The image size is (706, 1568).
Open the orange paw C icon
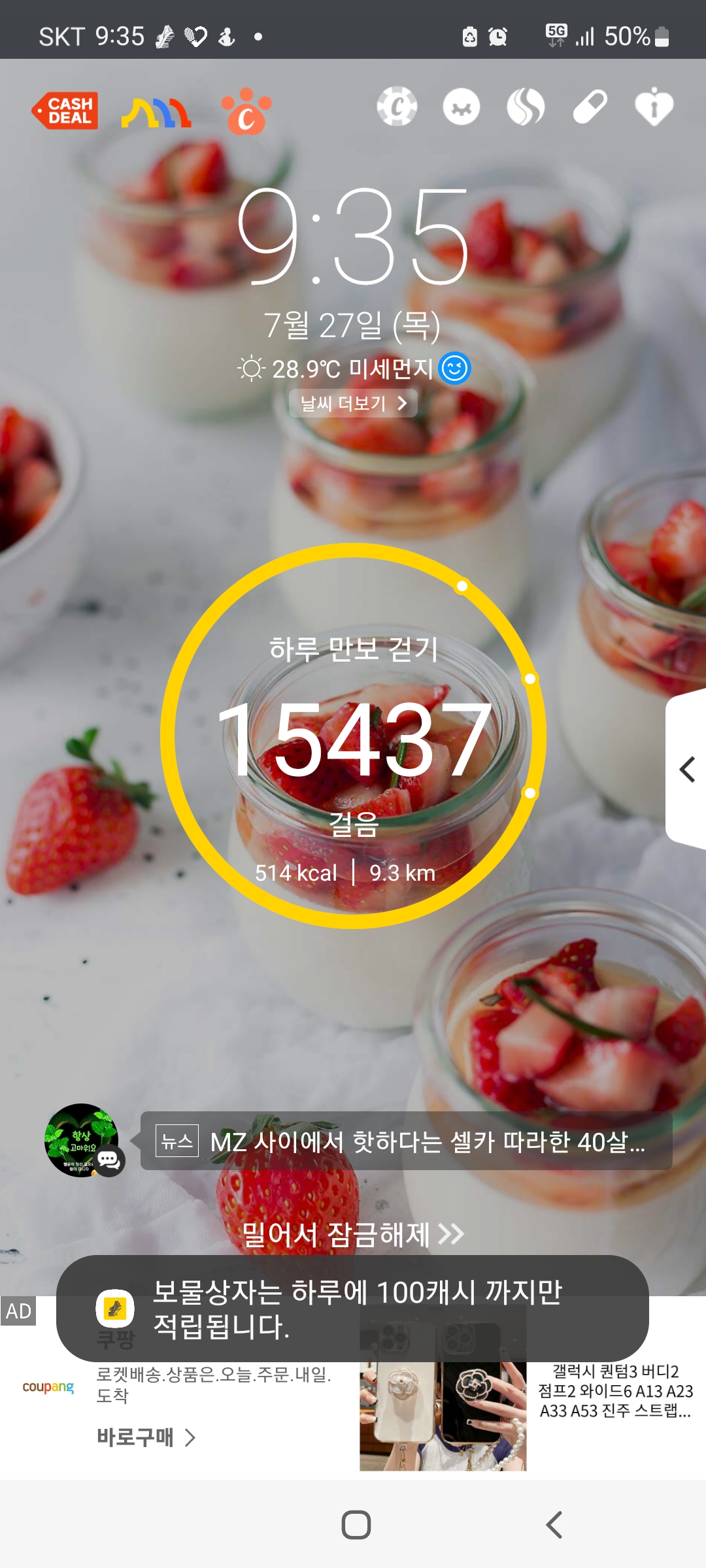point(246,111)
